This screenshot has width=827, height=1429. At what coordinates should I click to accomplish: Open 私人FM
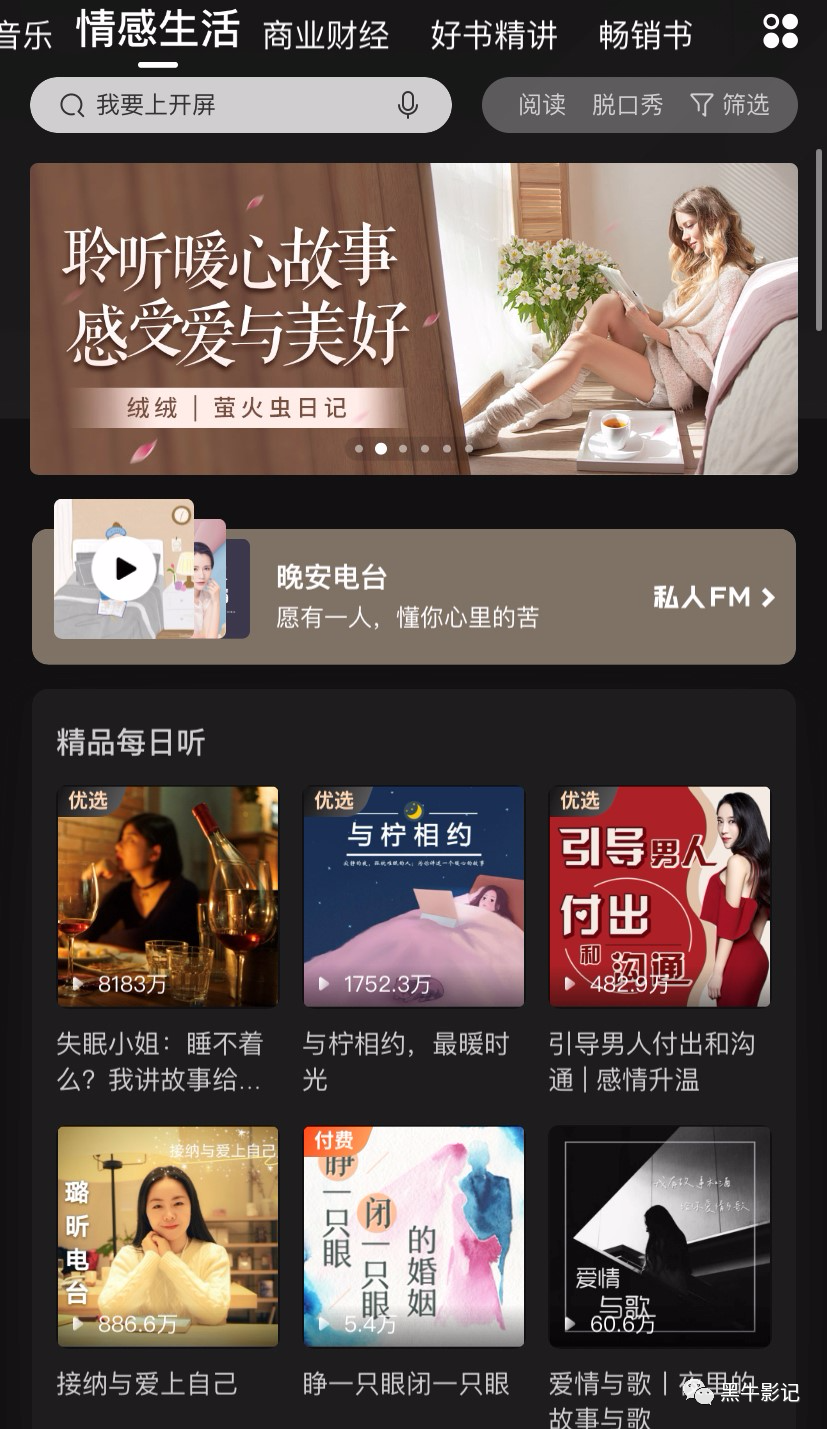pos(714,598)
